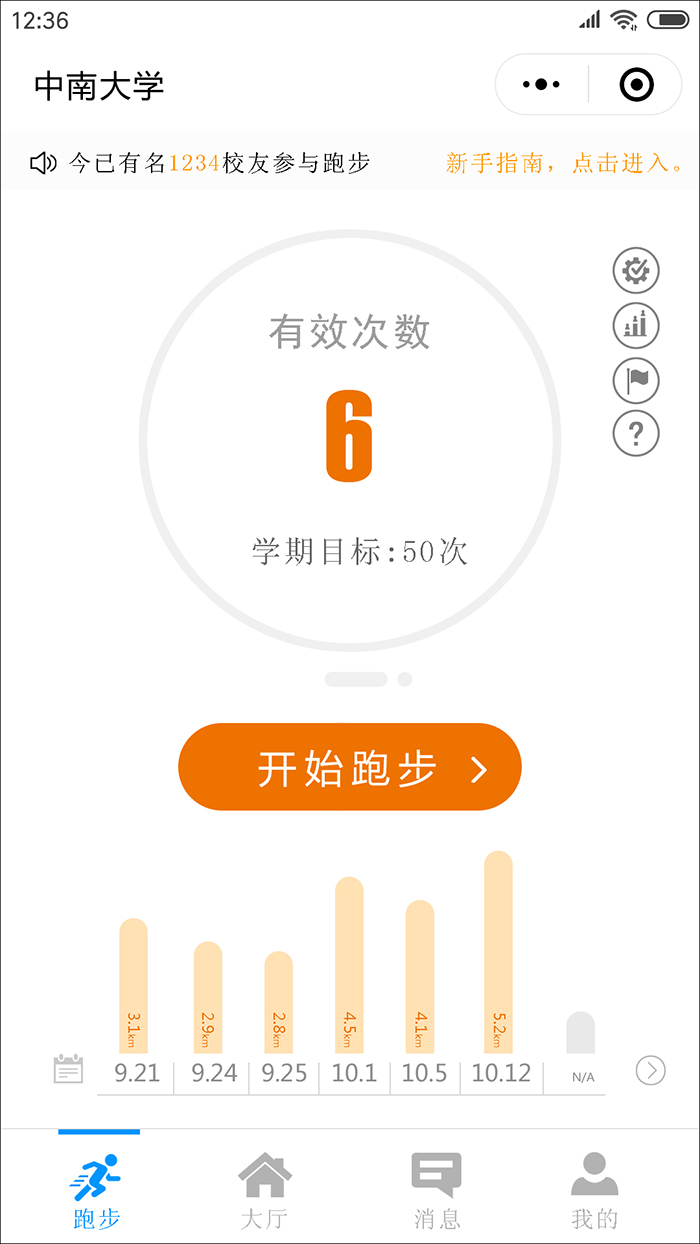Close the mini program with the circle button
Screen dimensions: 700x1244
[636, 85]
